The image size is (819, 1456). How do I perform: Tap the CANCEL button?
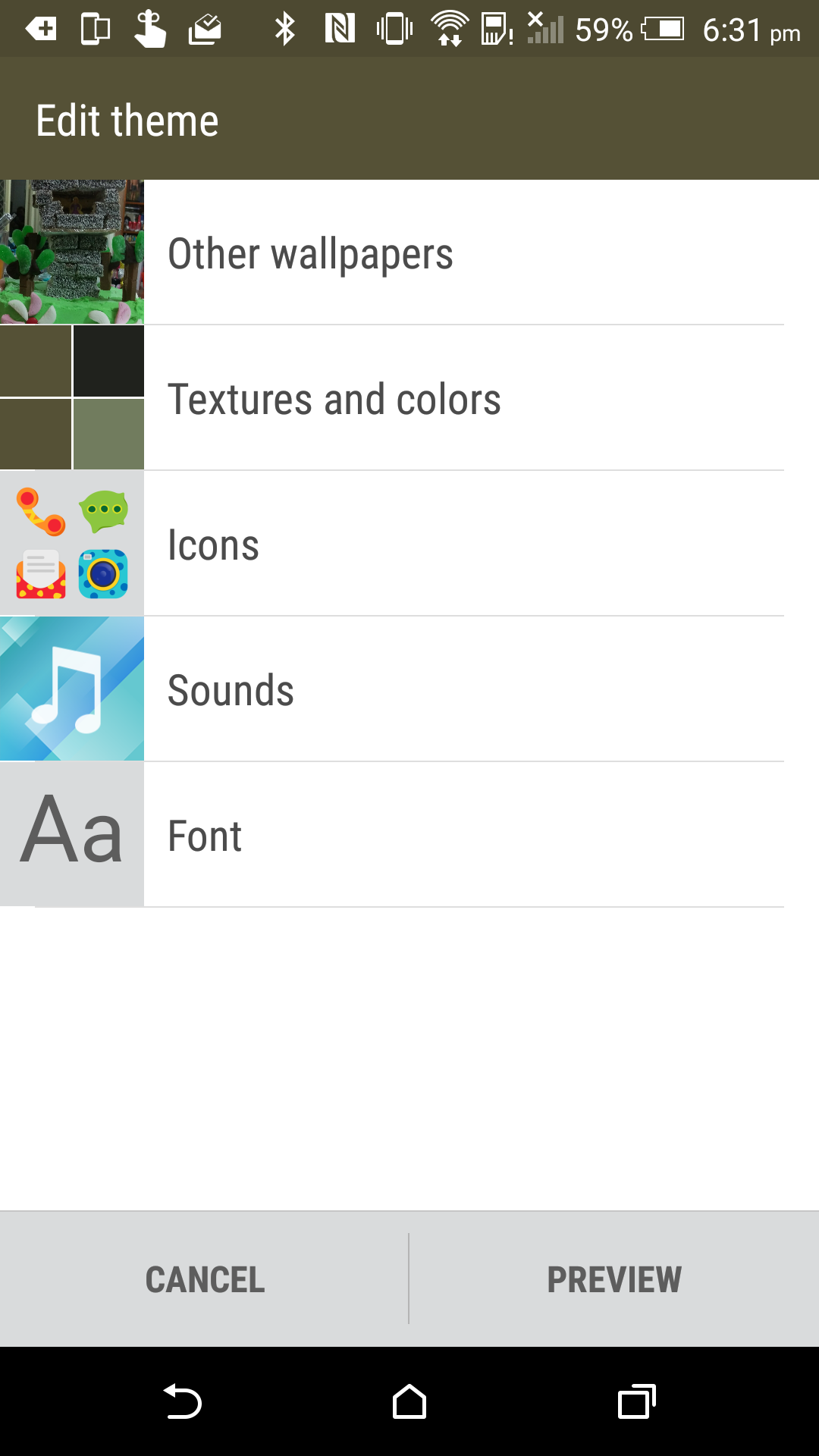tap(204, 1279)
